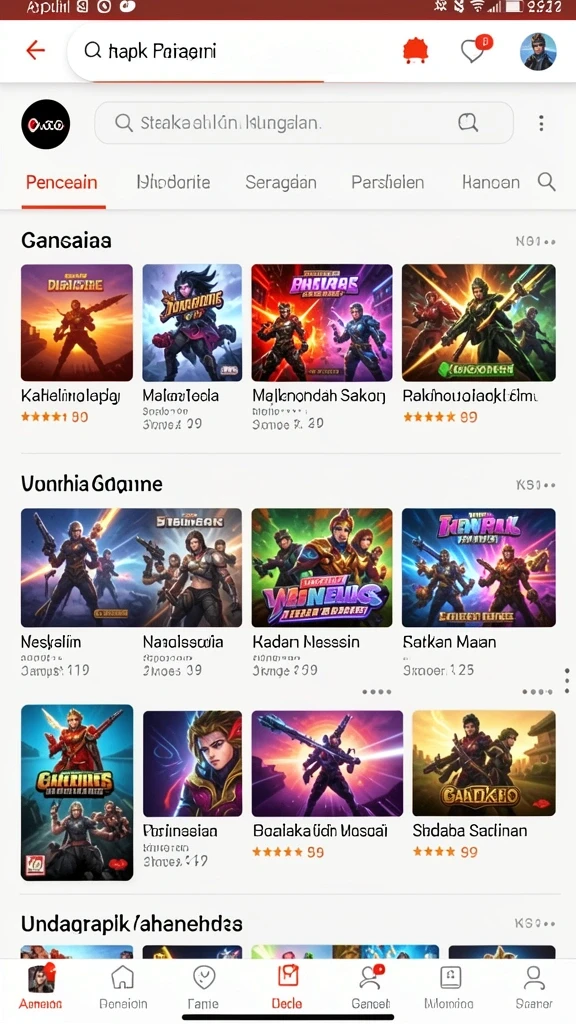This screenshot has height=1024, width=576.
Task: Tap the magnifier icon beside the tabs
Action: click(547, 182)
